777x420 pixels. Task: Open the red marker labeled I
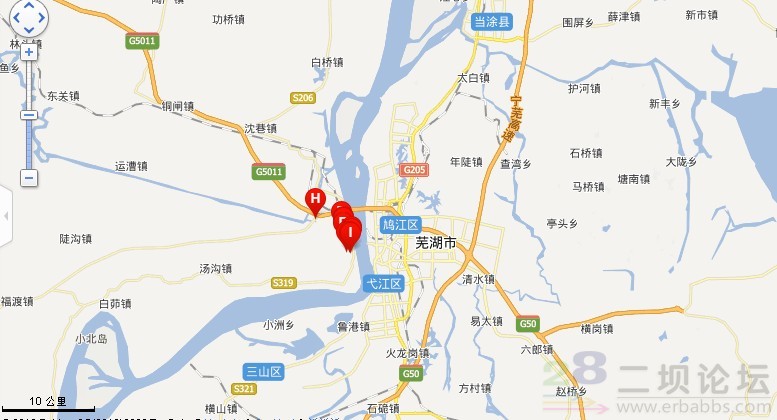click(350, 233)
